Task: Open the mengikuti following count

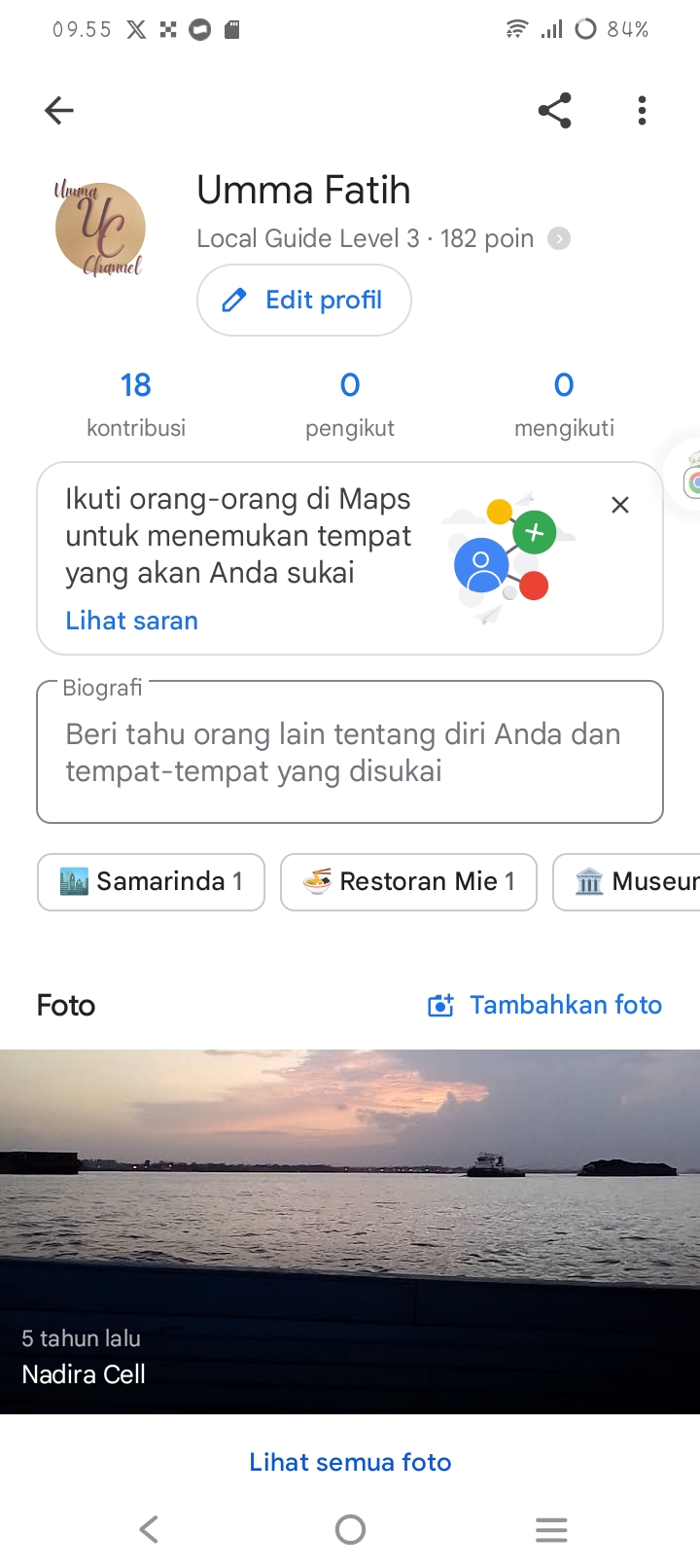Action: pos(564,404)
